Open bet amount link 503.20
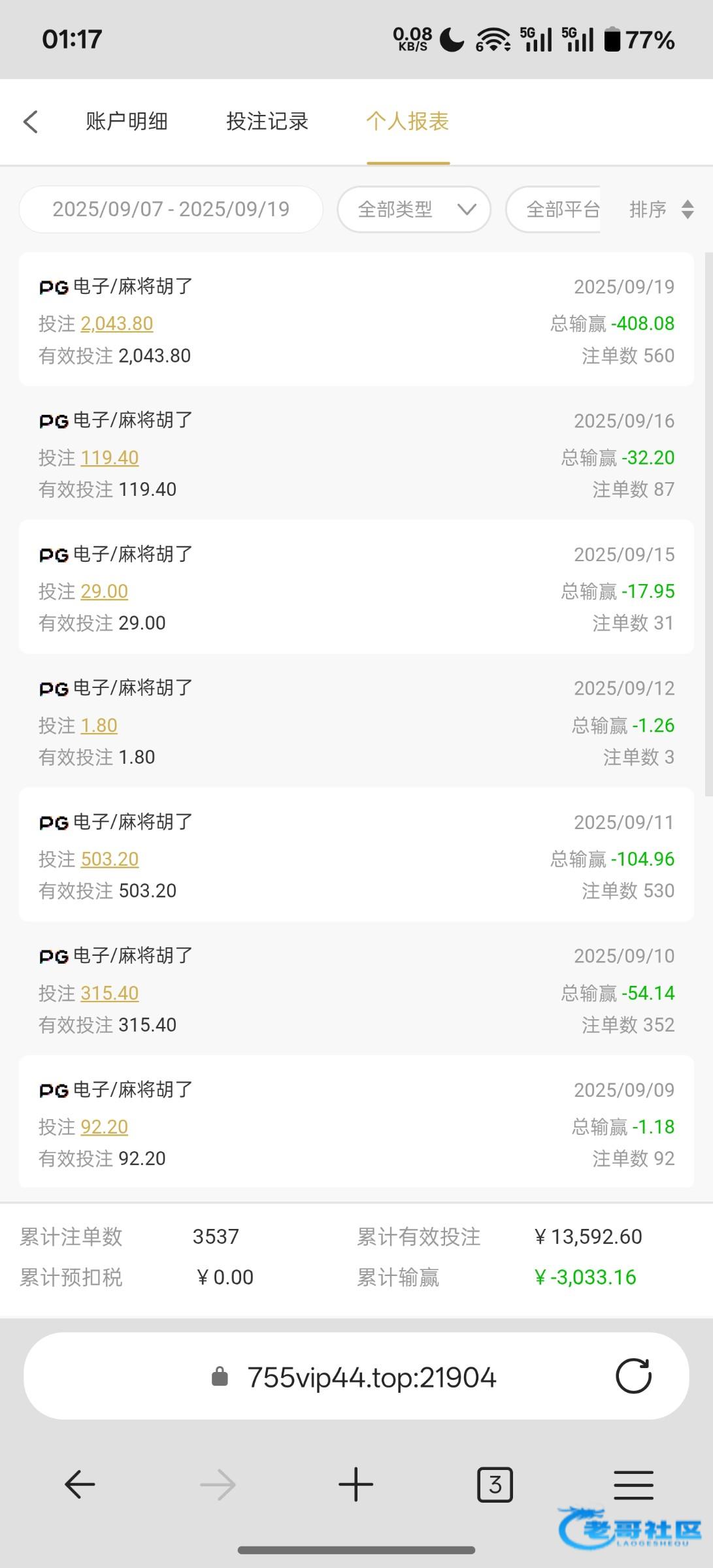 (x=109, y=859)
